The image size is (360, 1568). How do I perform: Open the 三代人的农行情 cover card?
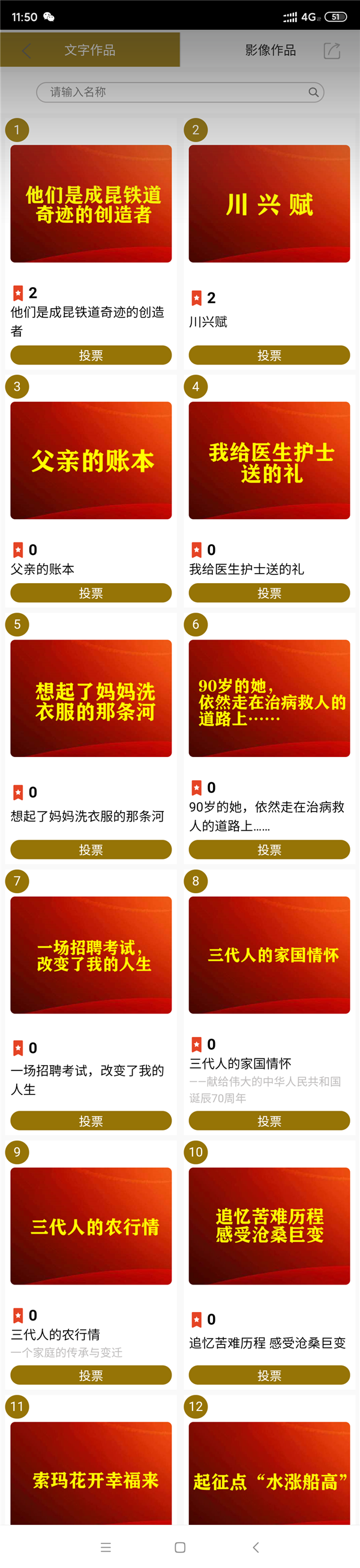coord(91,1226)
